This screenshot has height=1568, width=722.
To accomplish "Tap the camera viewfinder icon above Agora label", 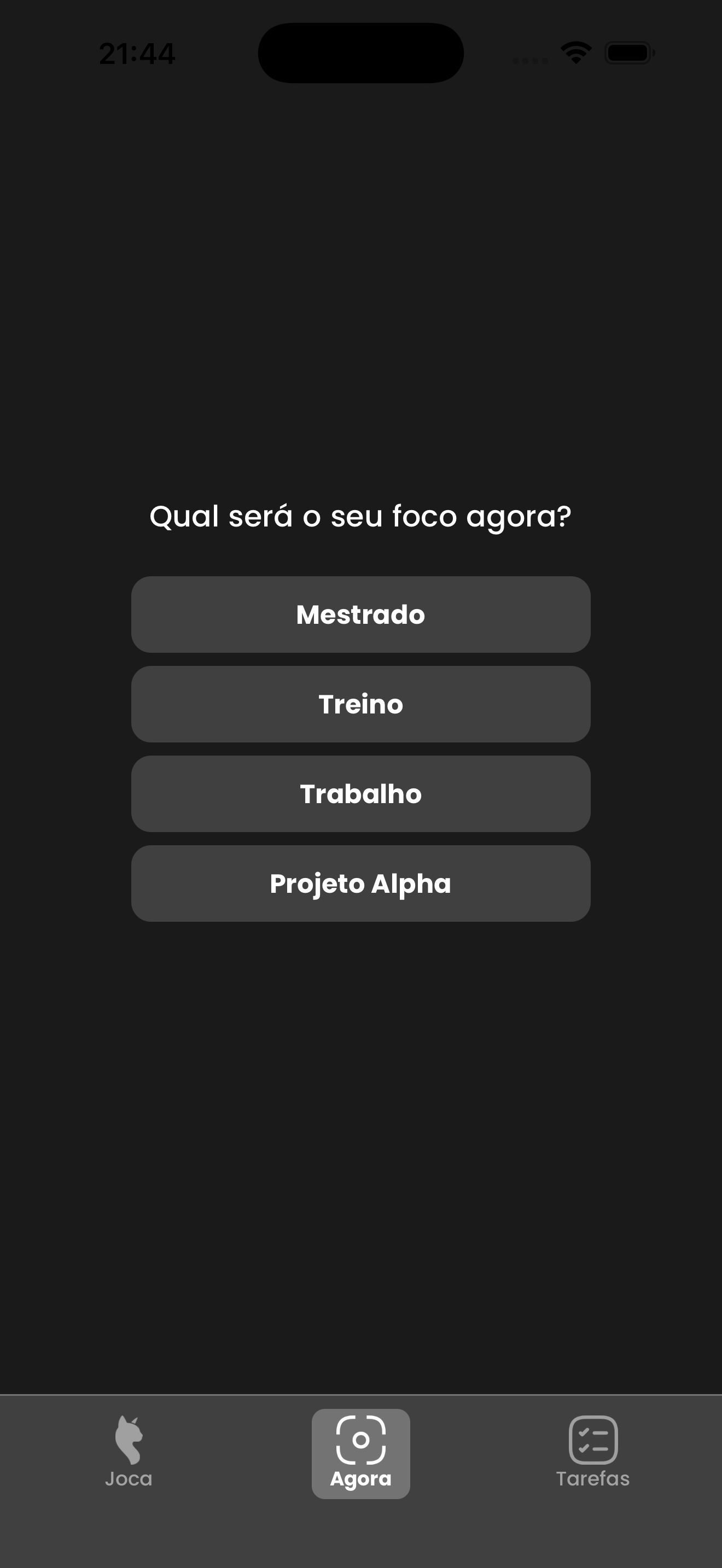I will 361,1441.
